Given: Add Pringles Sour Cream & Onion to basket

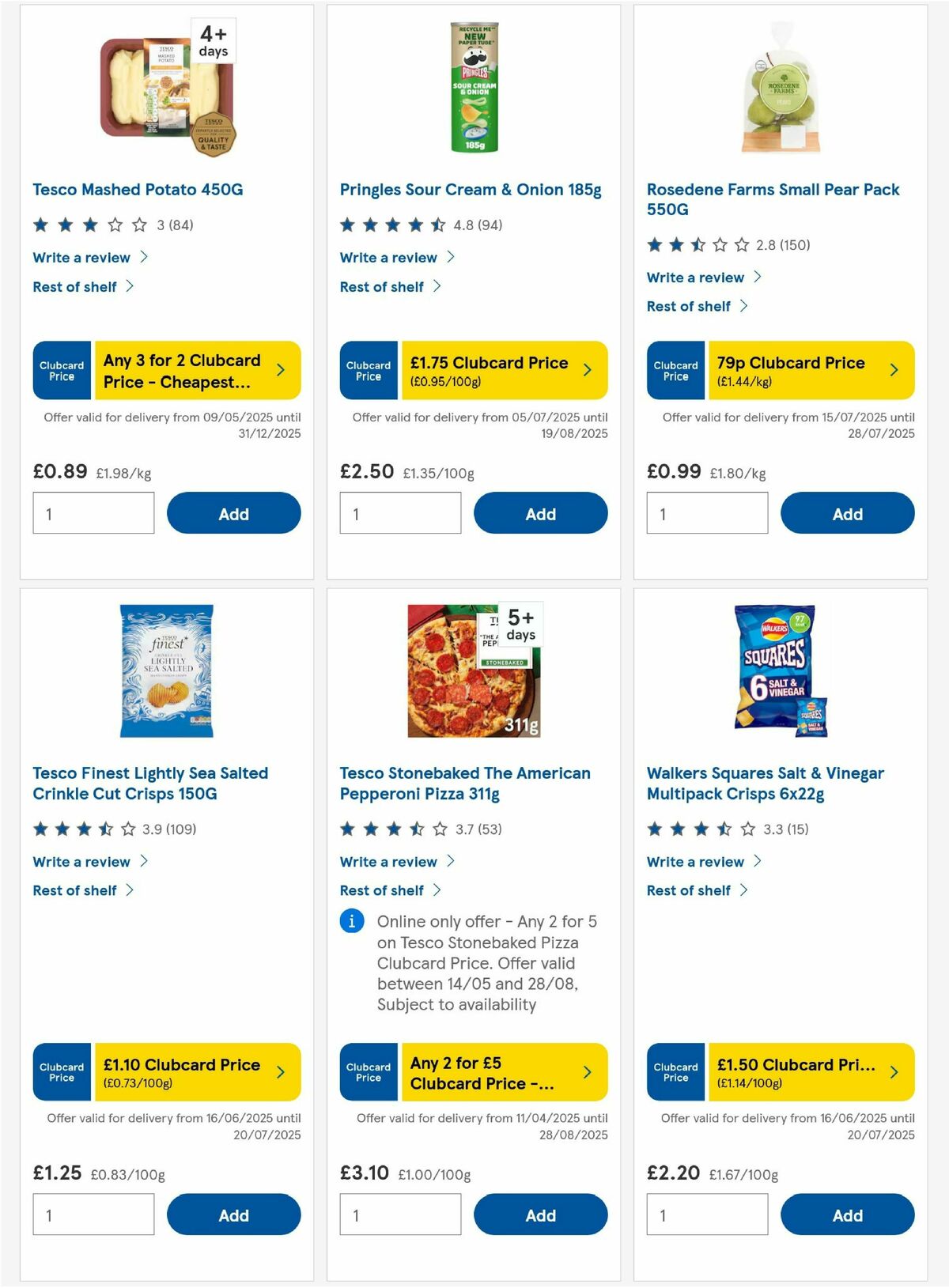Looking at the screenshot, I should point(540,513).
